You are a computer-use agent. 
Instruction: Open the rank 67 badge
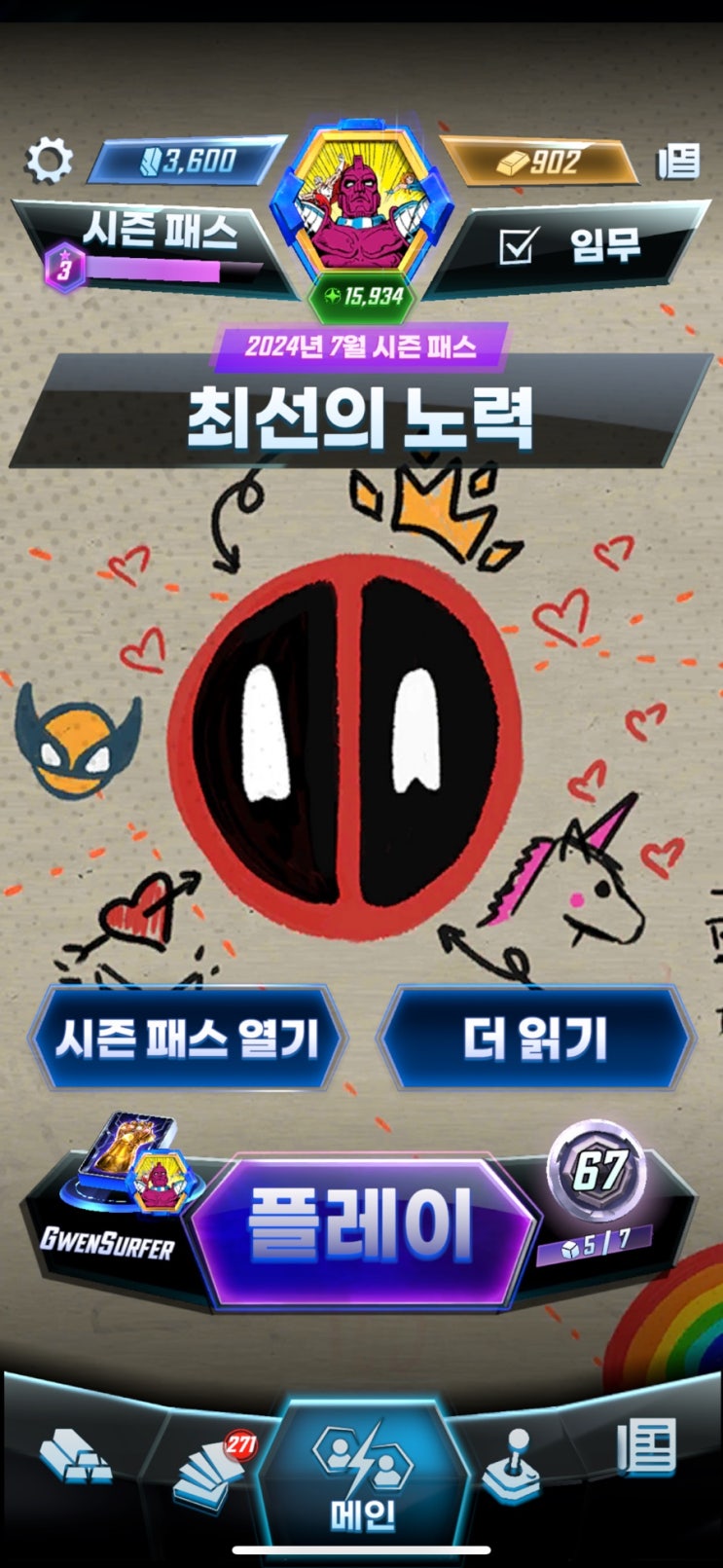[596, 1168]
